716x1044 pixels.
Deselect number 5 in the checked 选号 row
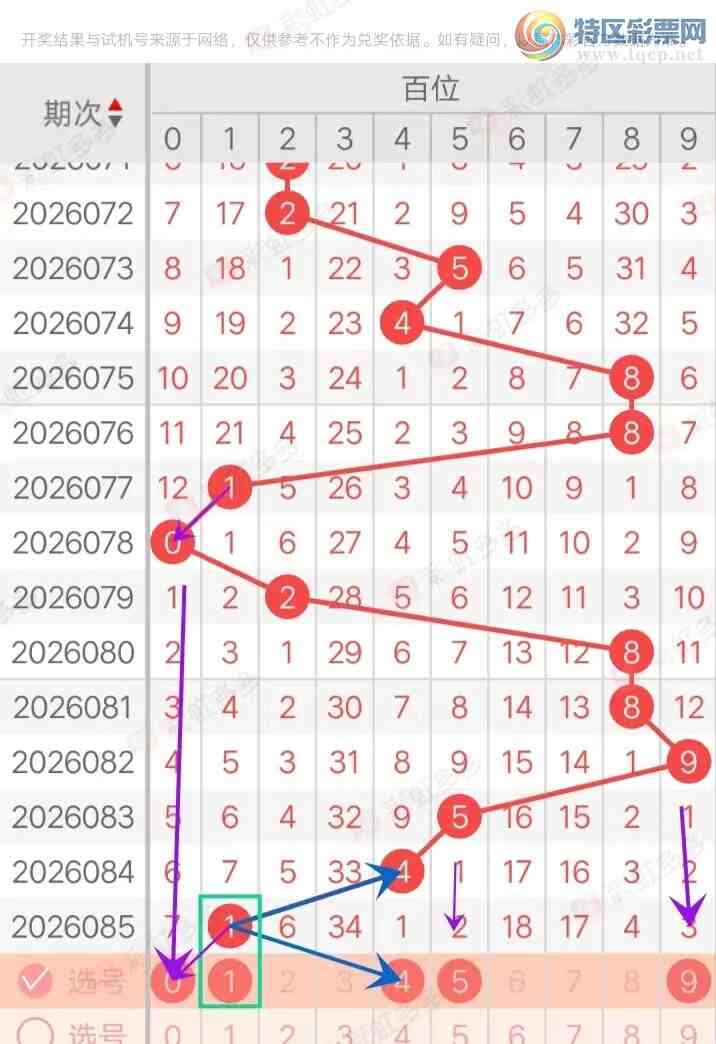click(x=459, y=982)
